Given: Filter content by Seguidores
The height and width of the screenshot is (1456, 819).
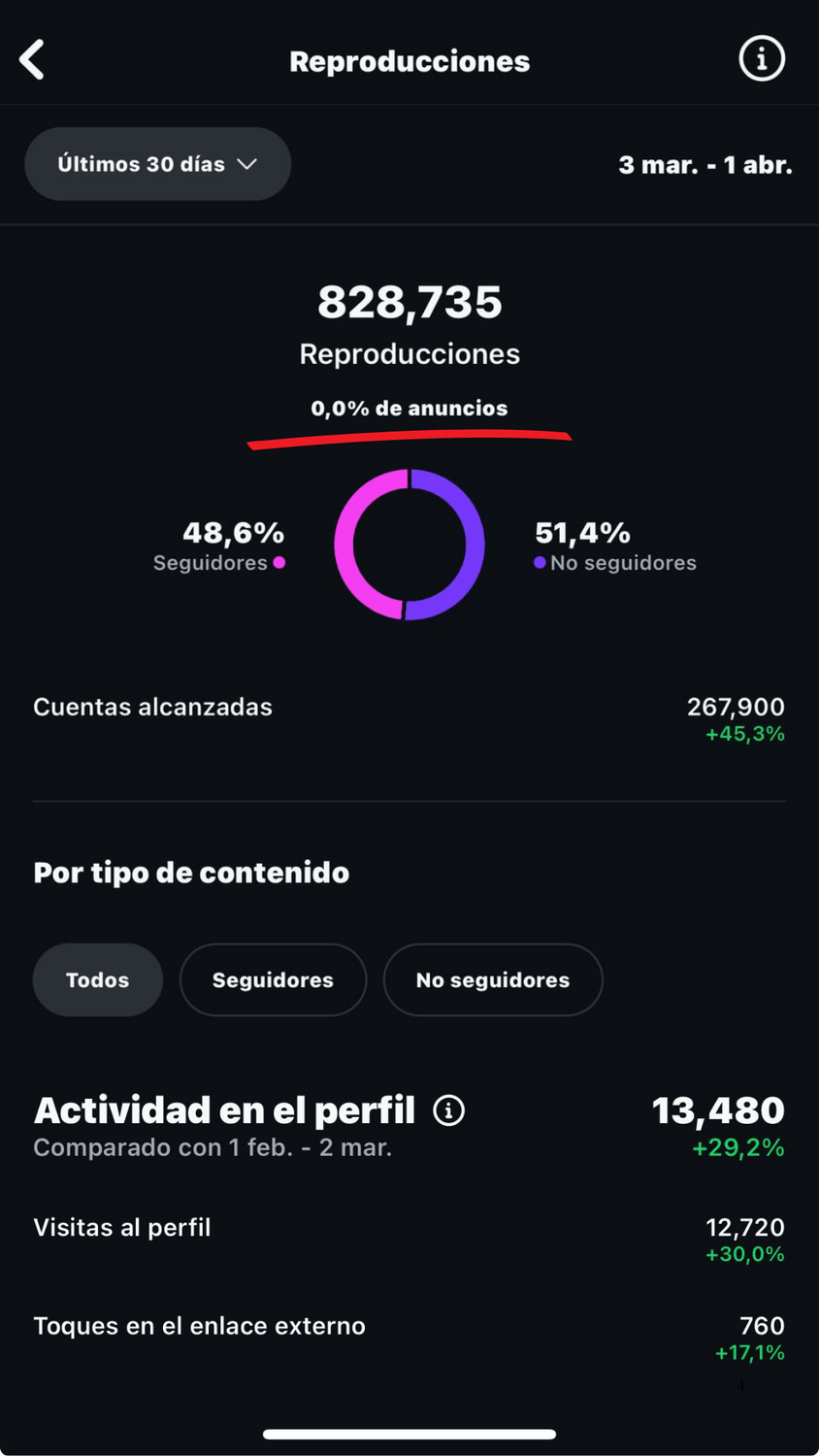Looking at the screenshot, I should [273, 980].
